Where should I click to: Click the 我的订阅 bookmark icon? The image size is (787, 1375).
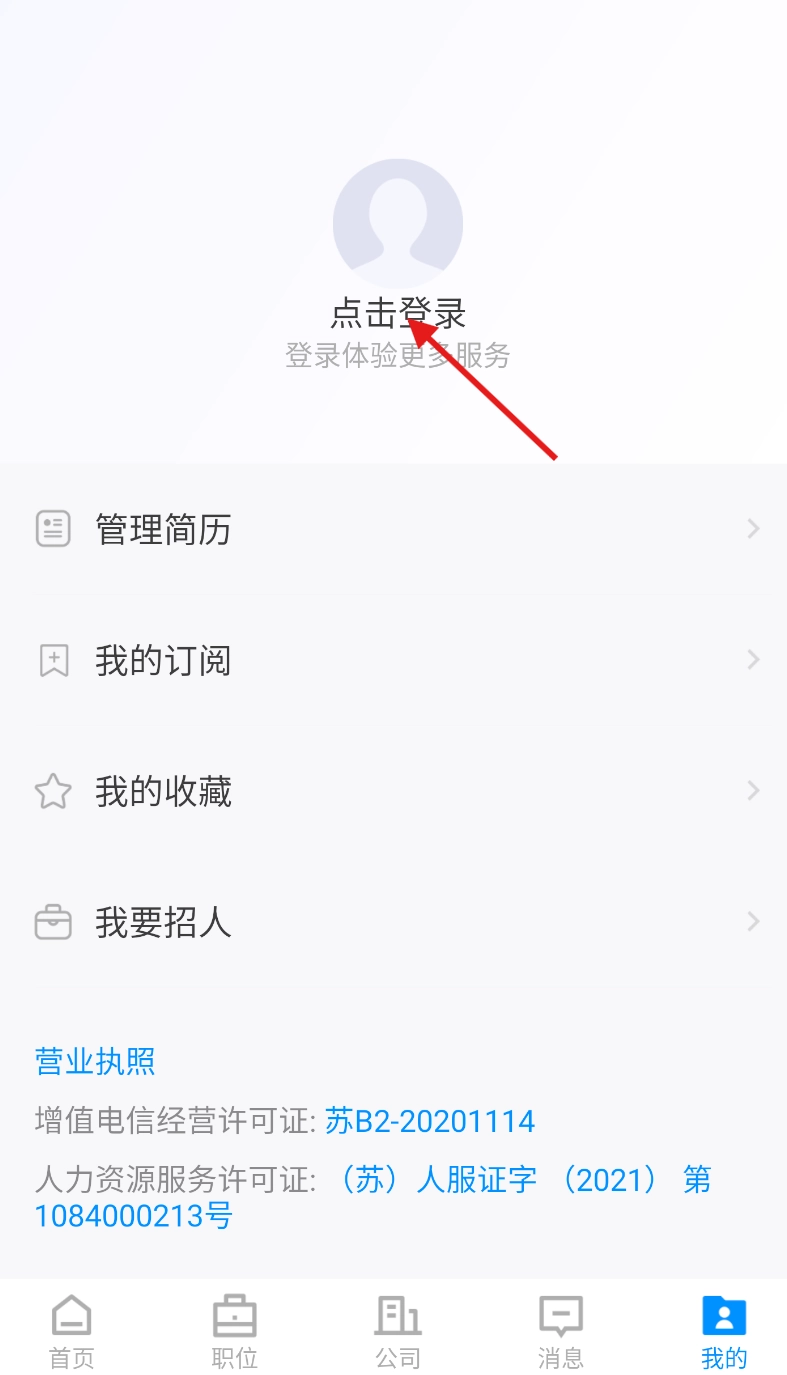54,660
